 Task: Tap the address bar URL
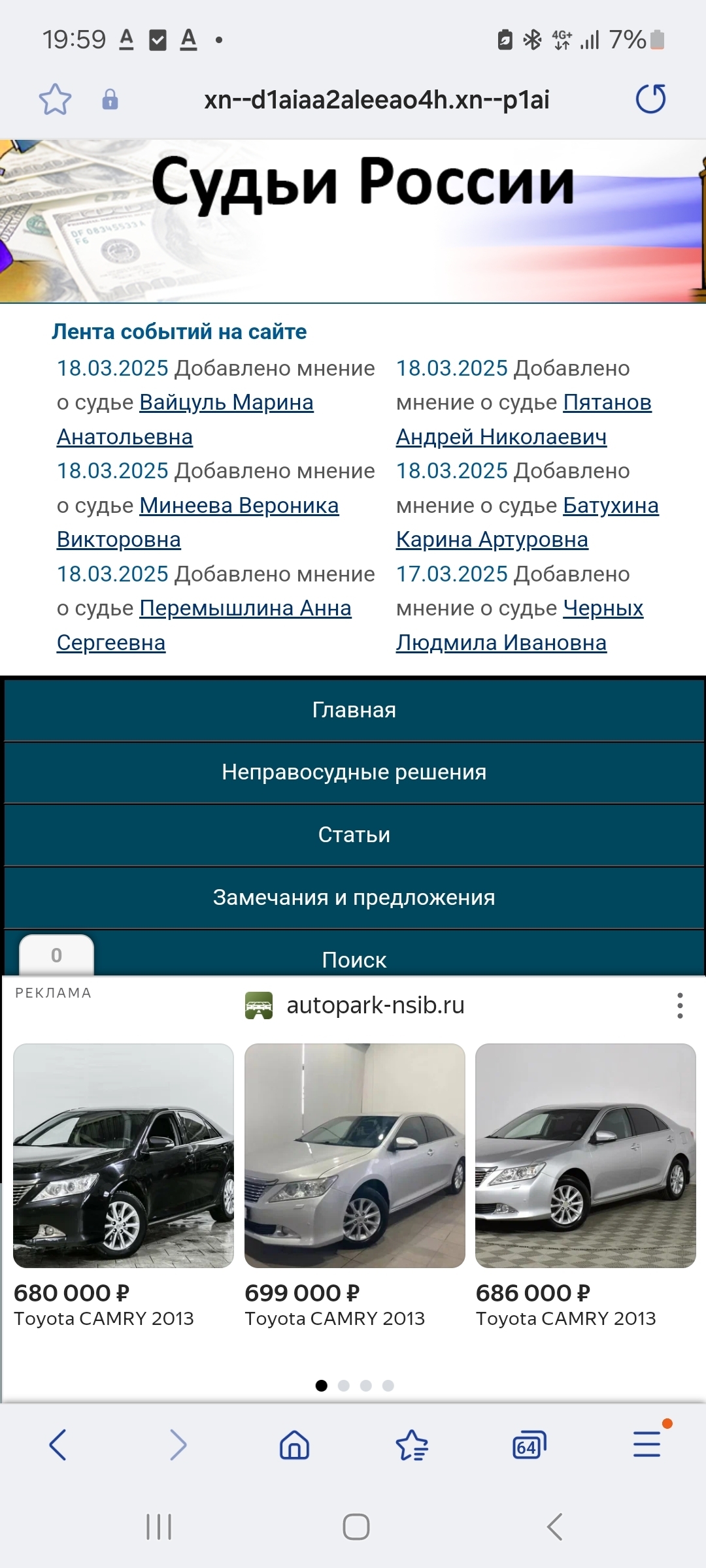(377, 100)
